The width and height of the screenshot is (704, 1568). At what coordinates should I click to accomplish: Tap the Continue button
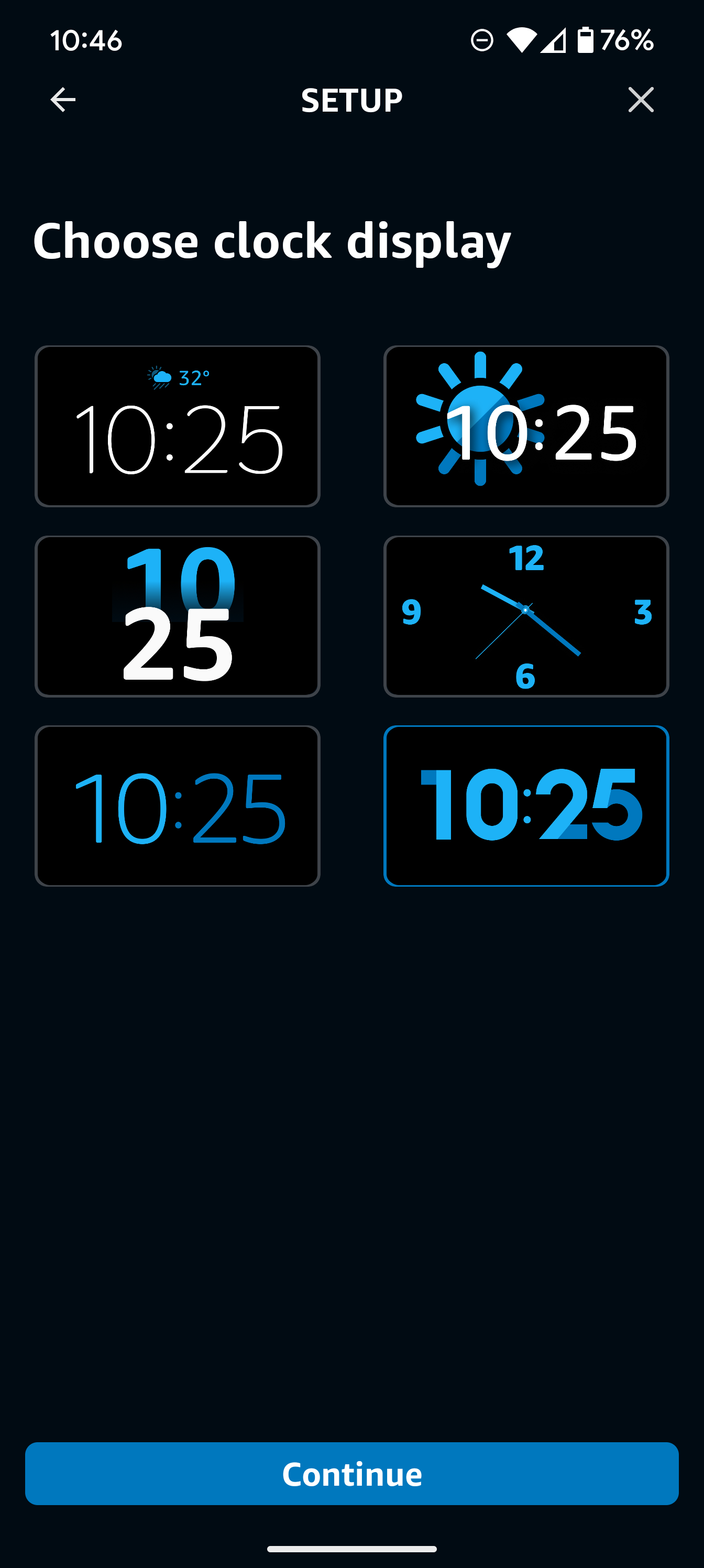click(351, 1474)
